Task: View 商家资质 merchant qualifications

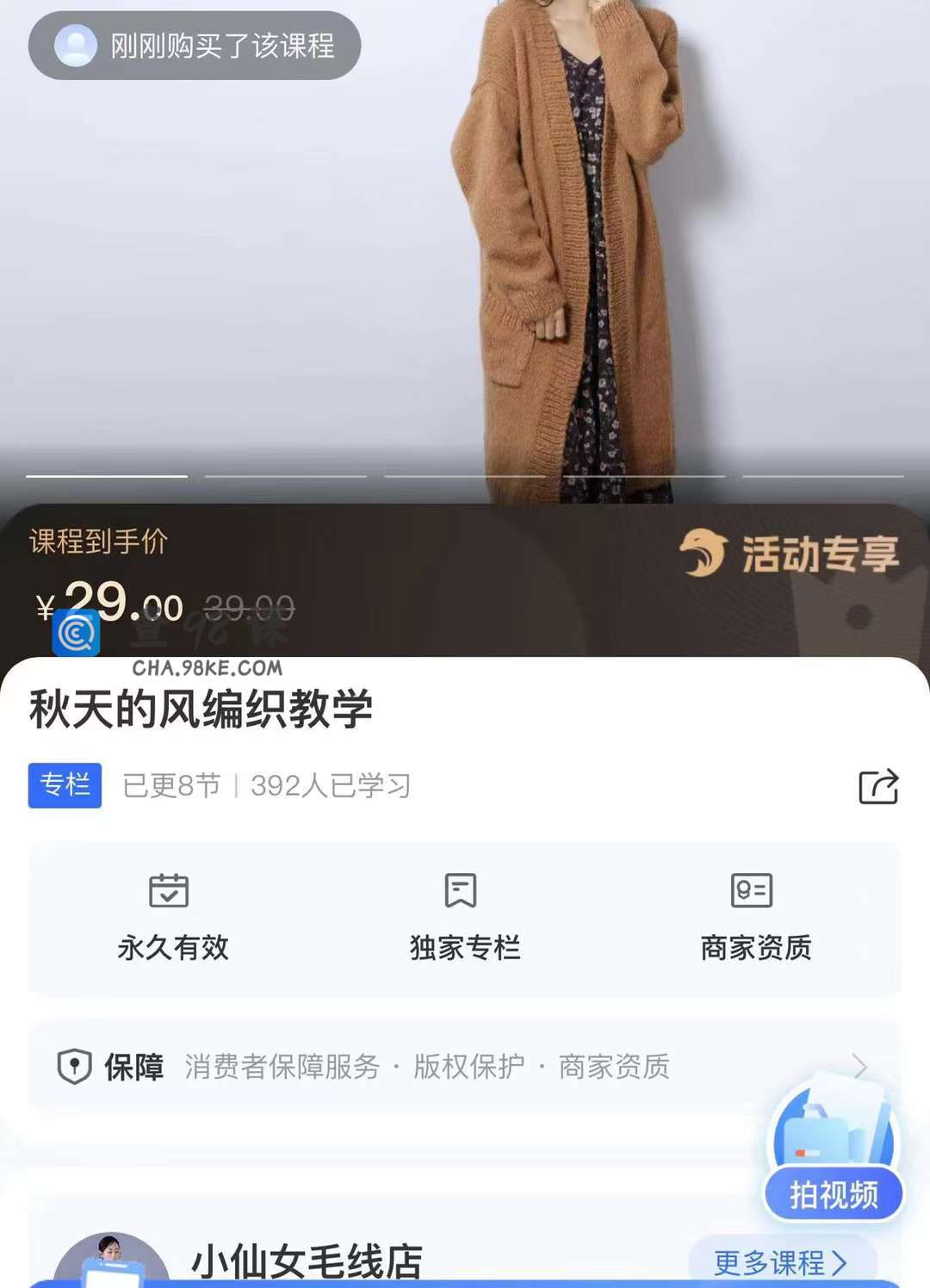Action: [x=755, y=919]
